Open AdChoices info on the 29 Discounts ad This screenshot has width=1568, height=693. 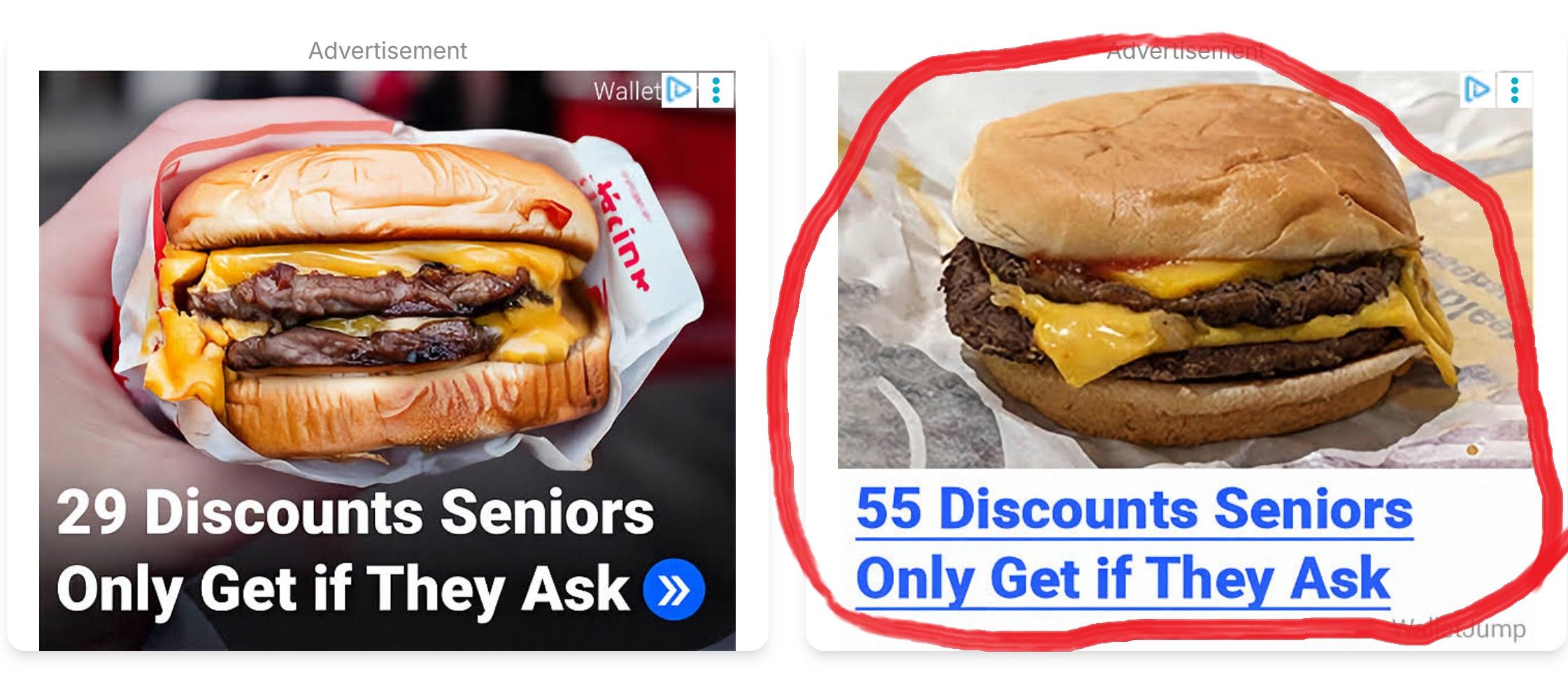coord(679,90)
